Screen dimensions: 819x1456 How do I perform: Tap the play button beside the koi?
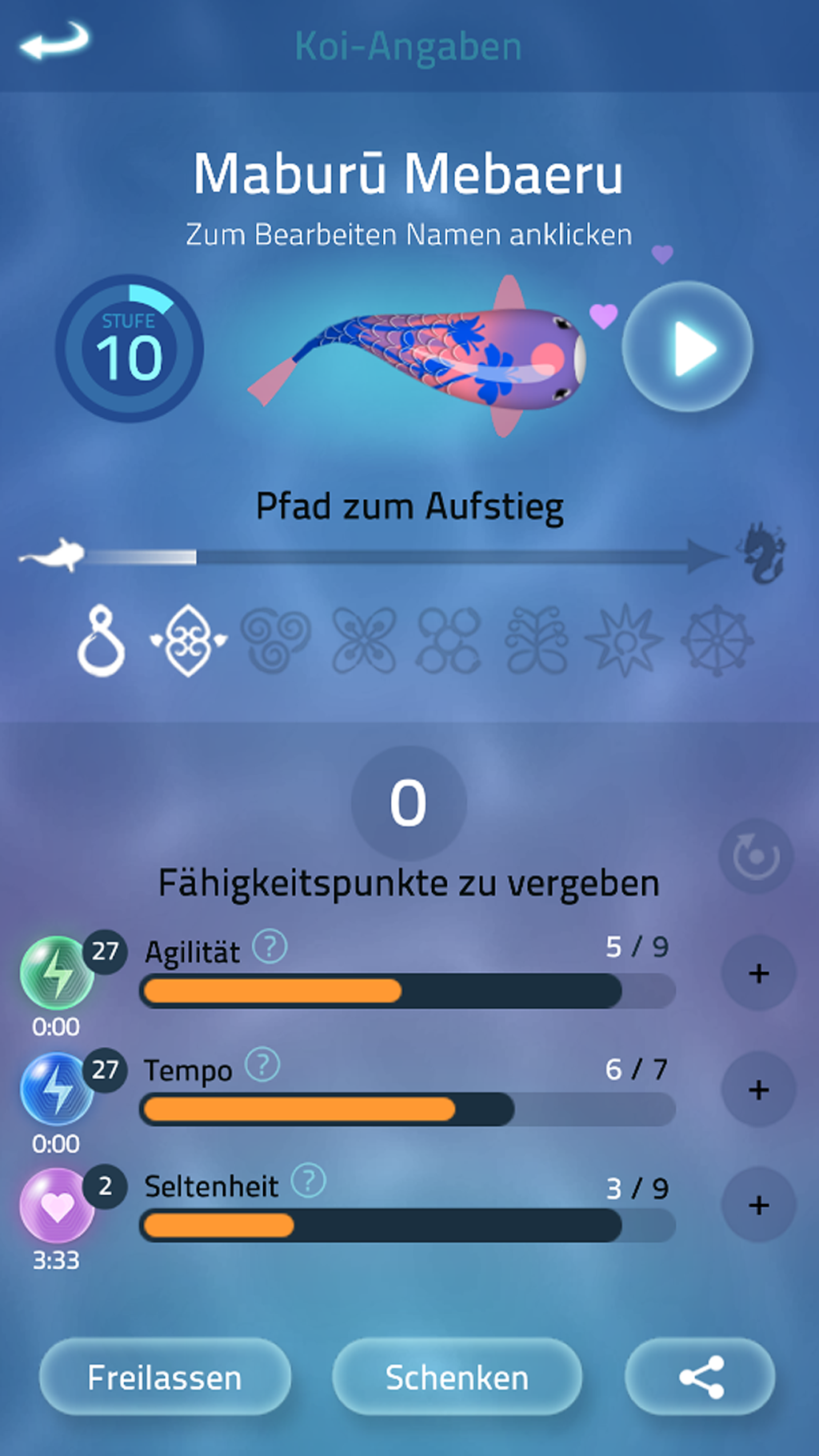[688, 346]
